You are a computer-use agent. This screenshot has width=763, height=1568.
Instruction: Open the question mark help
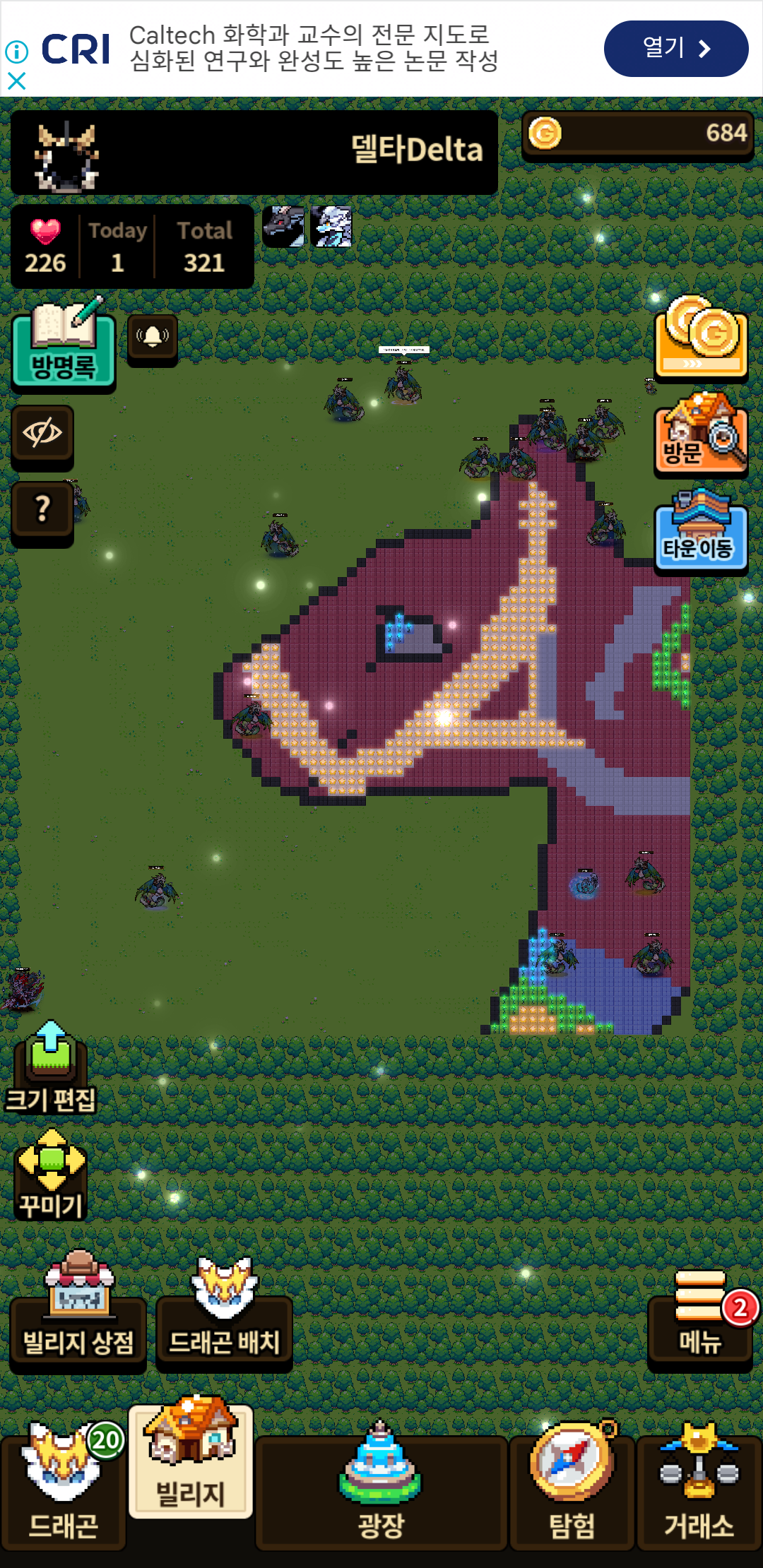pyautogui.click(x=42, y=509)
